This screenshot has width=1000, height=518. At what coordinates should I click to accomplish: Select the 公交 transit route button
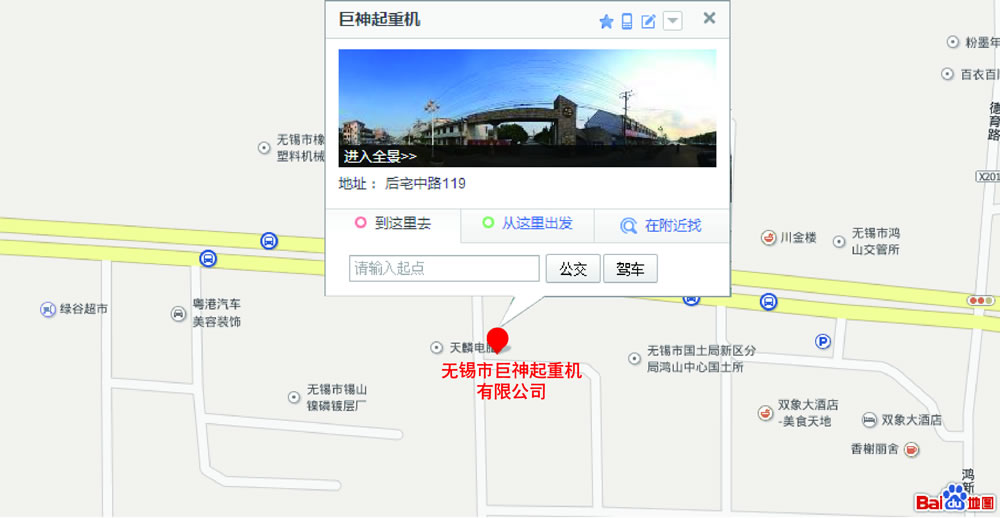572,268
